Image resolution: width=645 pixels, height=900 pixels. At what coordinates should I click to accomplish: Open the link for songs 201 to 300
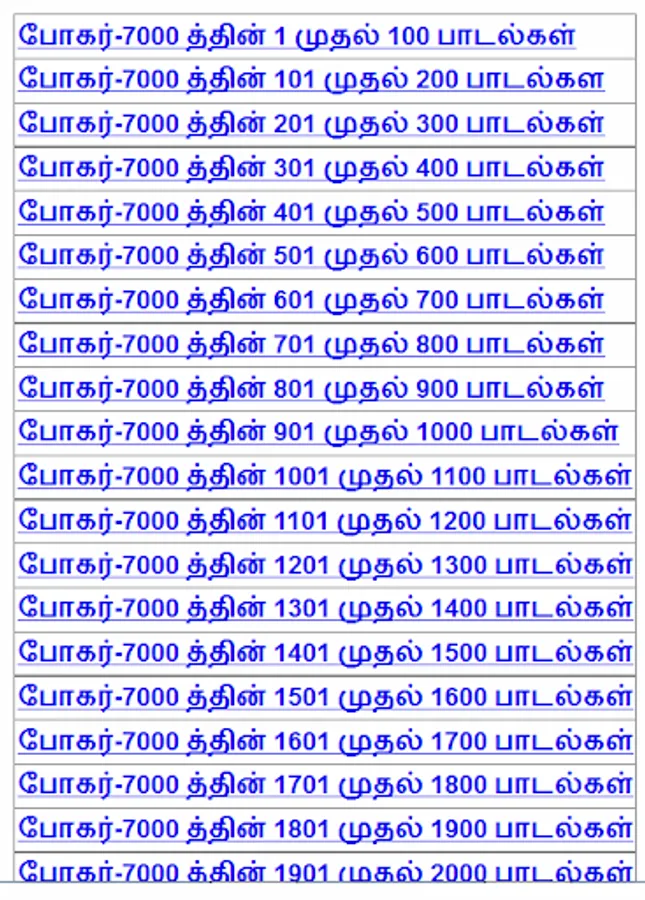point(311,125)
